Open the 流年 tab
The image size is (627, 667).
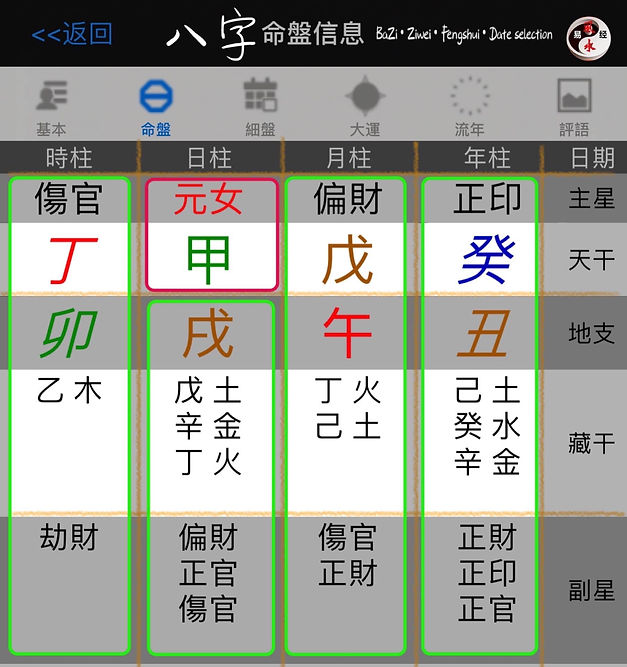[x=469, y=106]
